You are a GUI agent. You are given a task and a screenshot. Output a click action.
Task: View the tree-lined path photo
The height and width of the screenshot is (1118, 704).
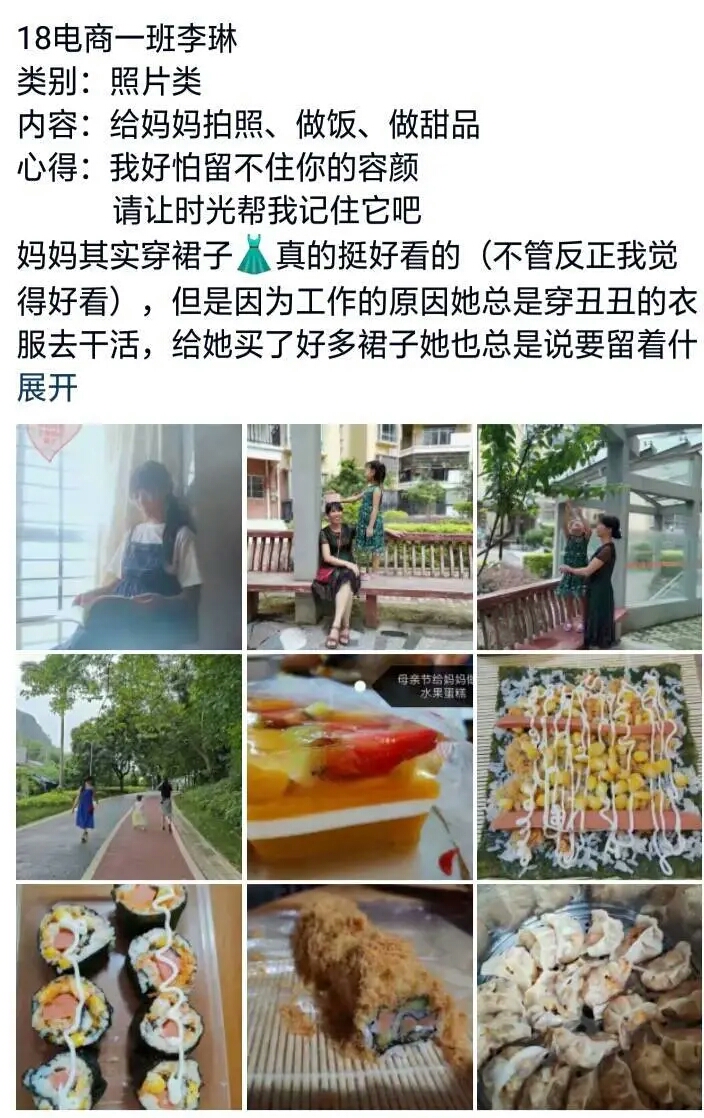129,767
